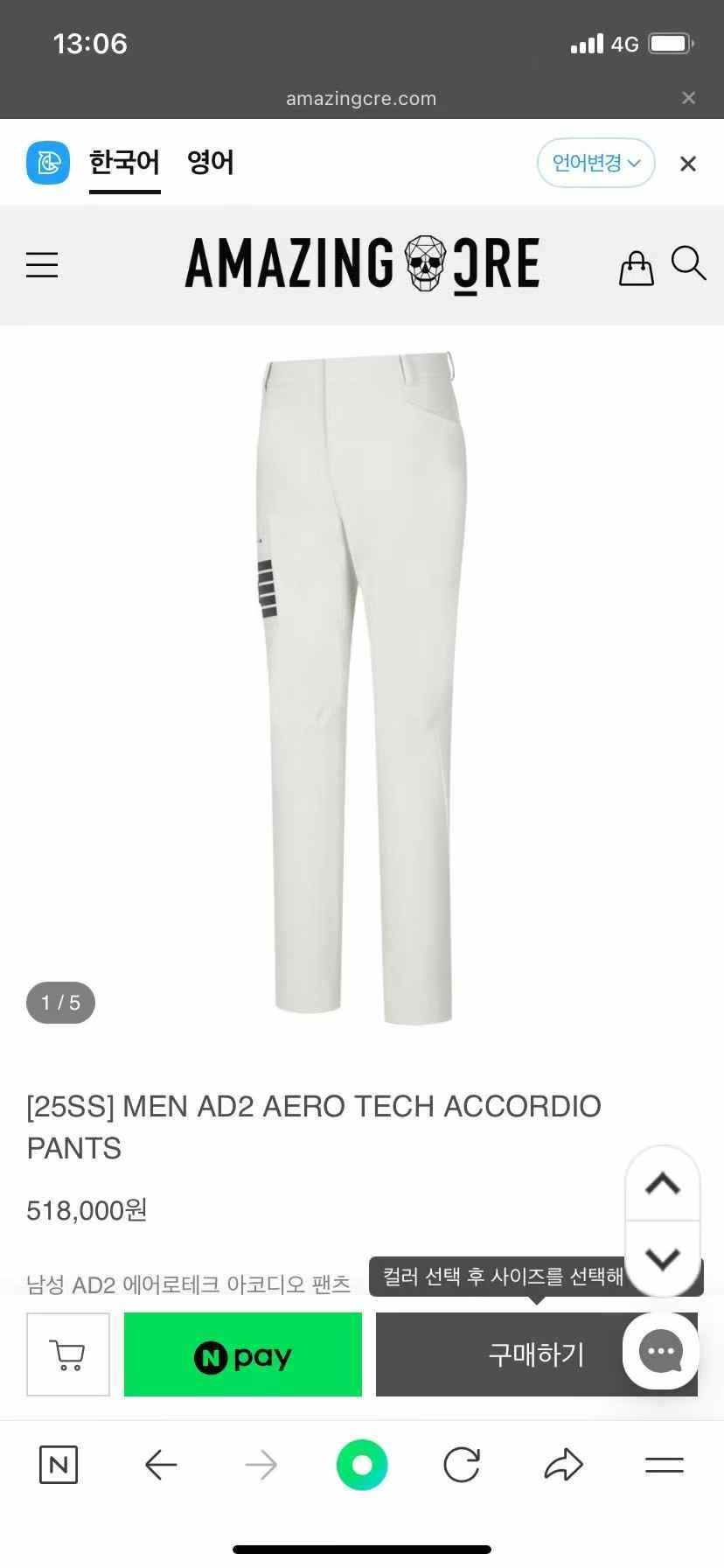Open the hamburger menu
This screenshot has width=724, height=1568.
click(x=42, y=265)
